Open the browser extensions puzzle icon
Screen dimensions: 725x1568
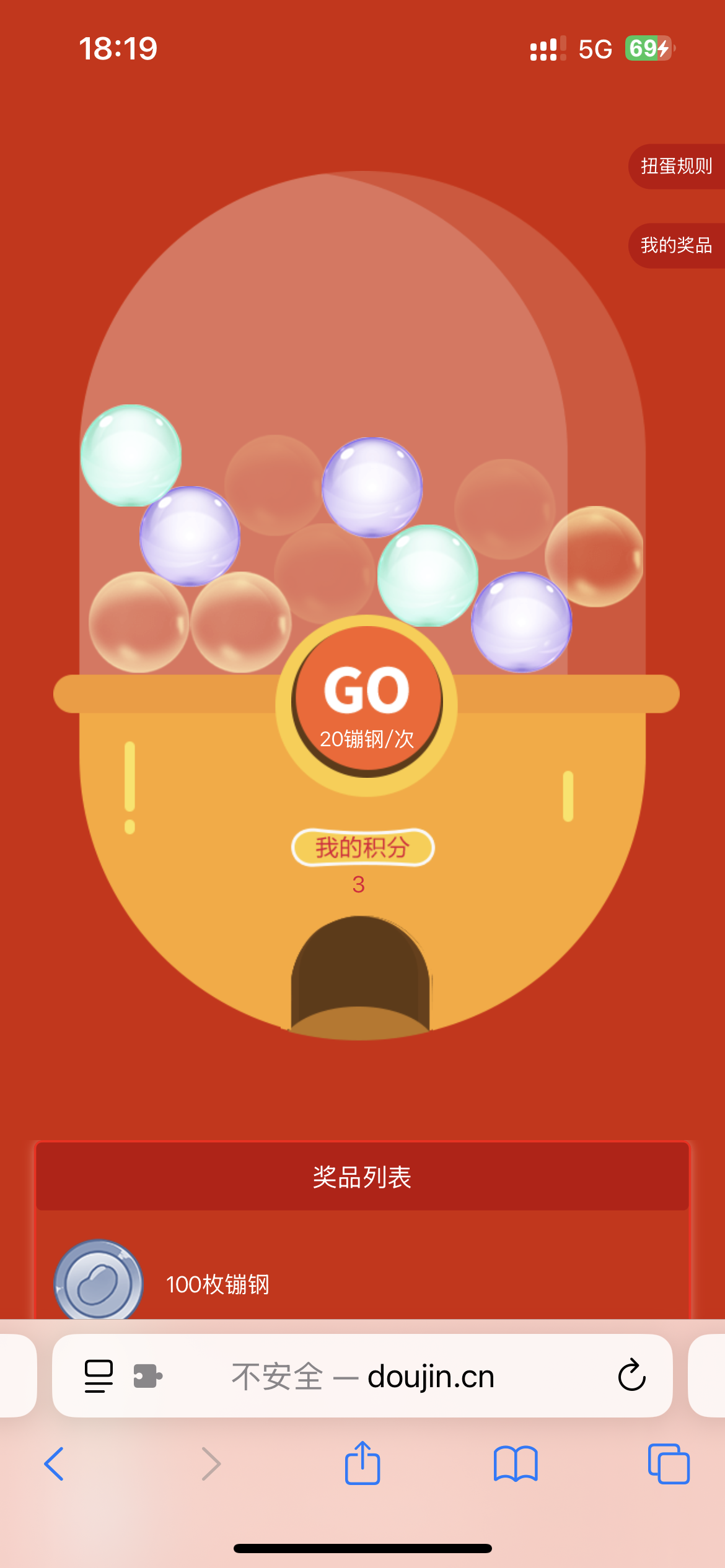coord(147,1376)
